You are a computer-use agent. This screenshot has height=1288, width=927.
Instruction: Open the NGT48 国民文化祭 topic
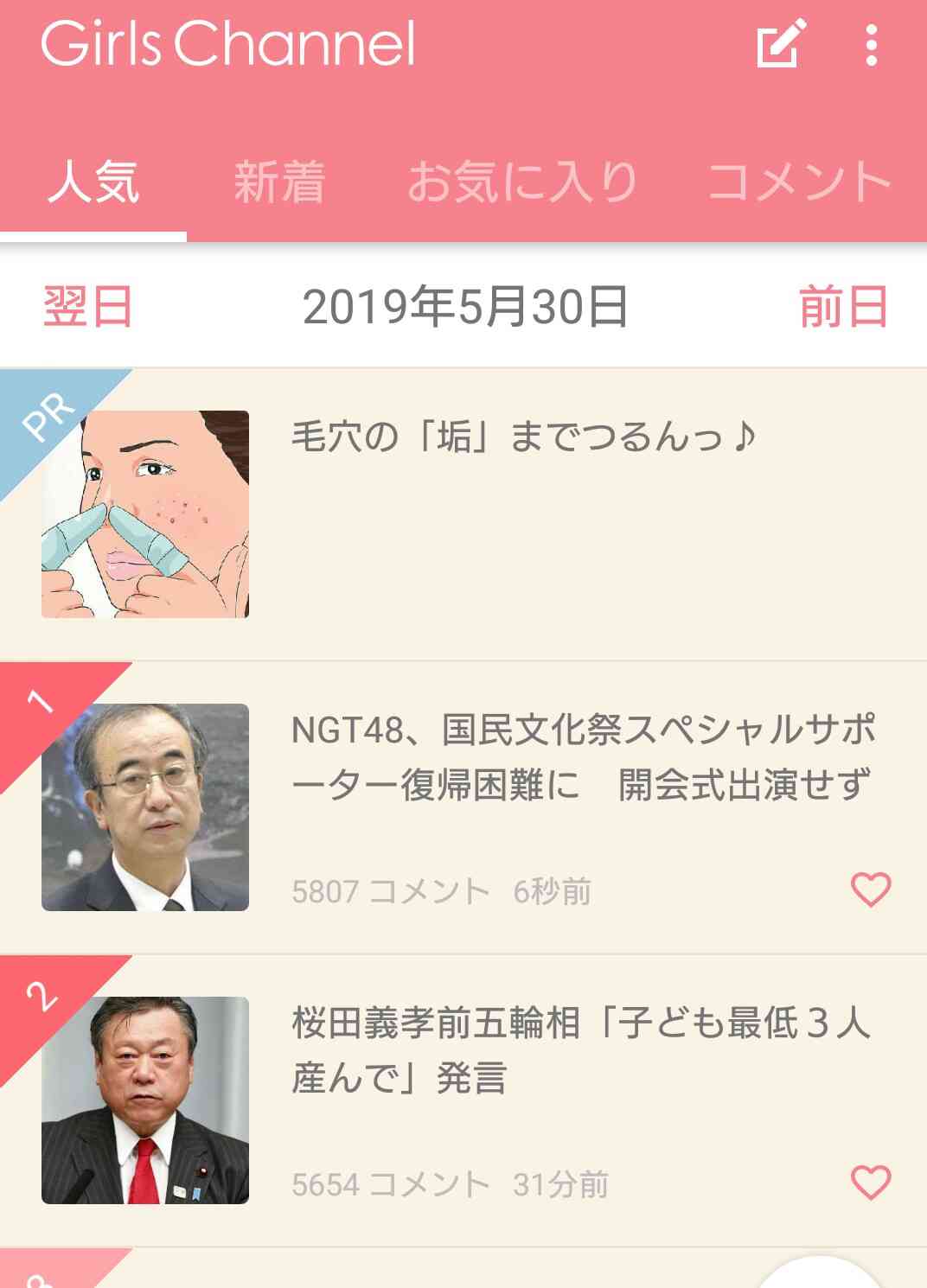pyautogui.click(x=582, y=757)
